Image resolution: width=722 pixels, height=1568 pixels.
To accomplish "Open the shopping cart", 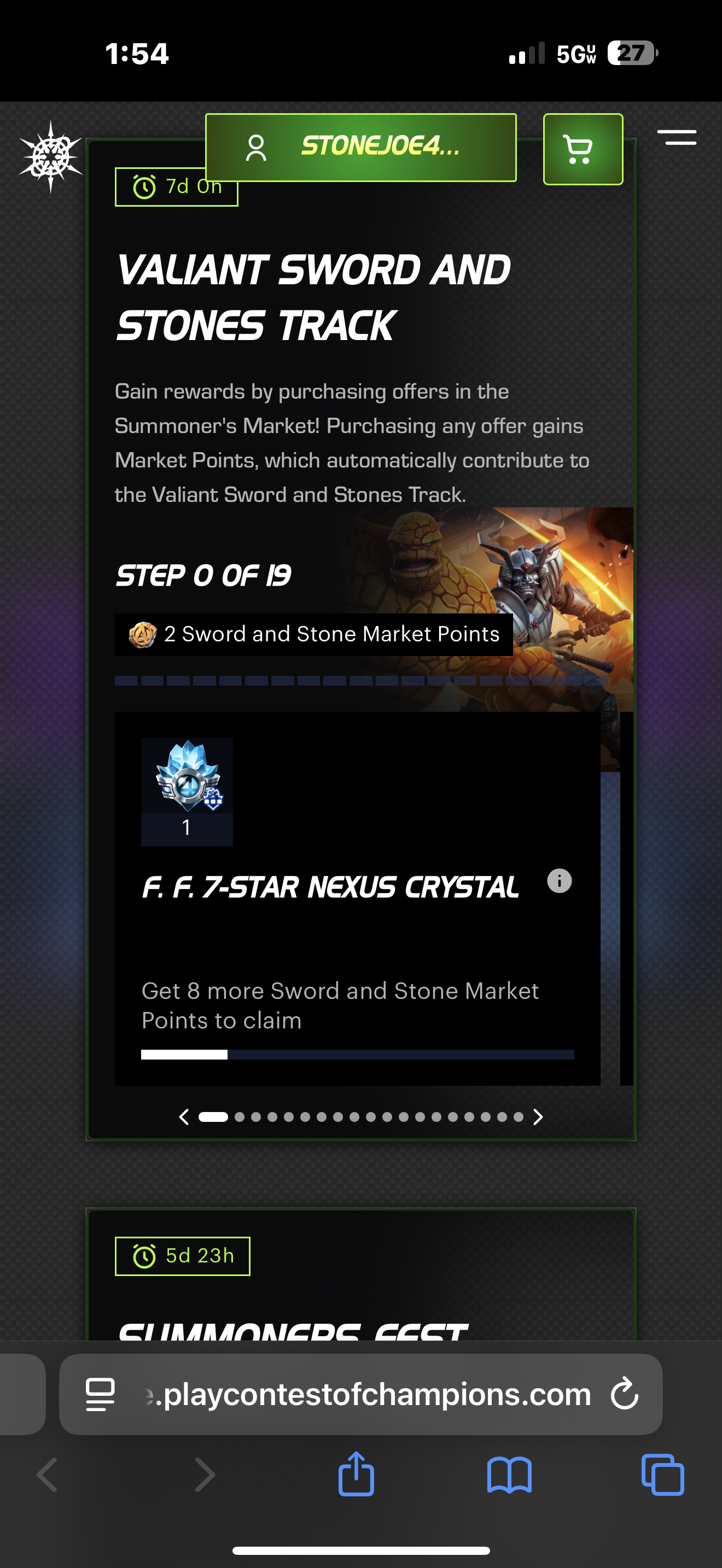I will click(x=582, y=149).
